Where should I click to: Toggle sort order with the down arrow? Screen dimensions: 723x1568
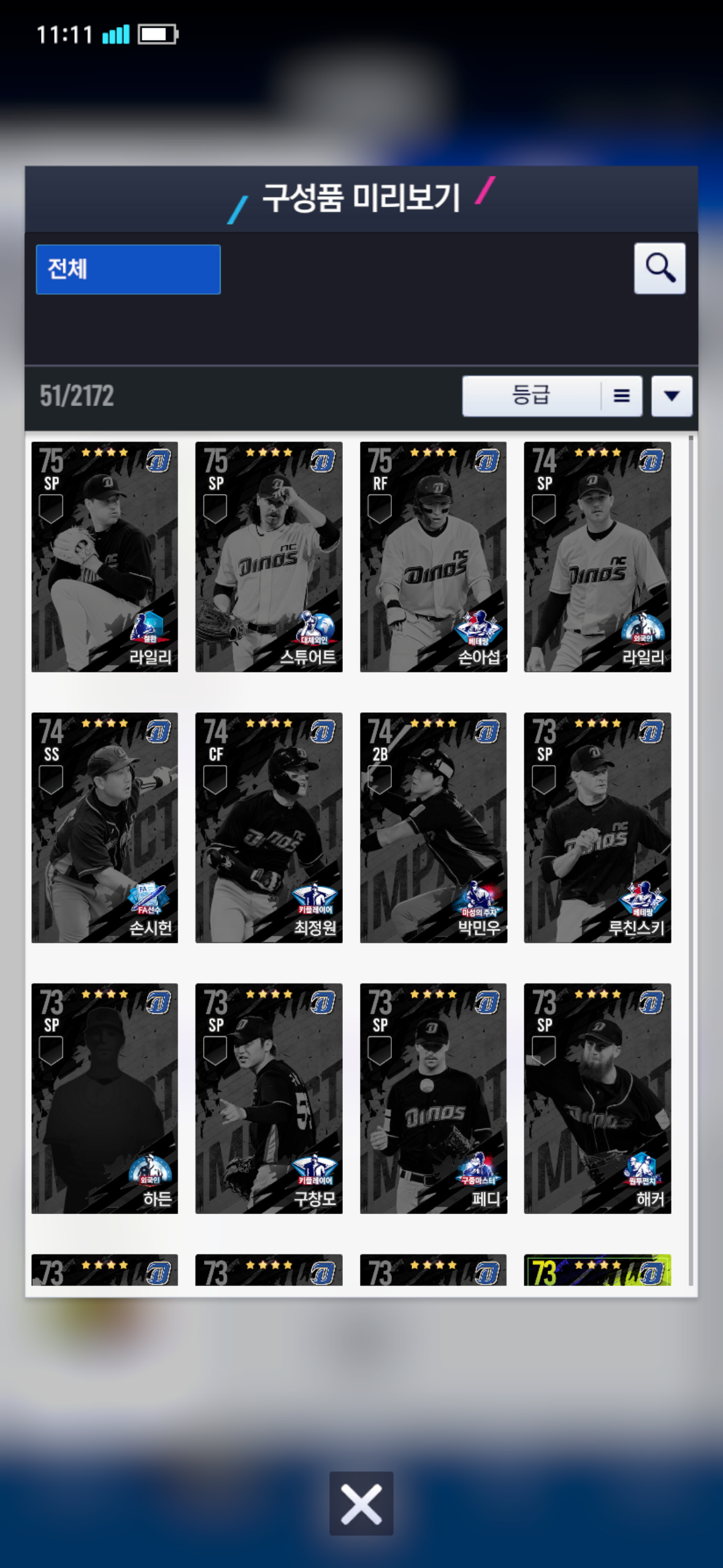pyautogui.click(x=671, y=396)
